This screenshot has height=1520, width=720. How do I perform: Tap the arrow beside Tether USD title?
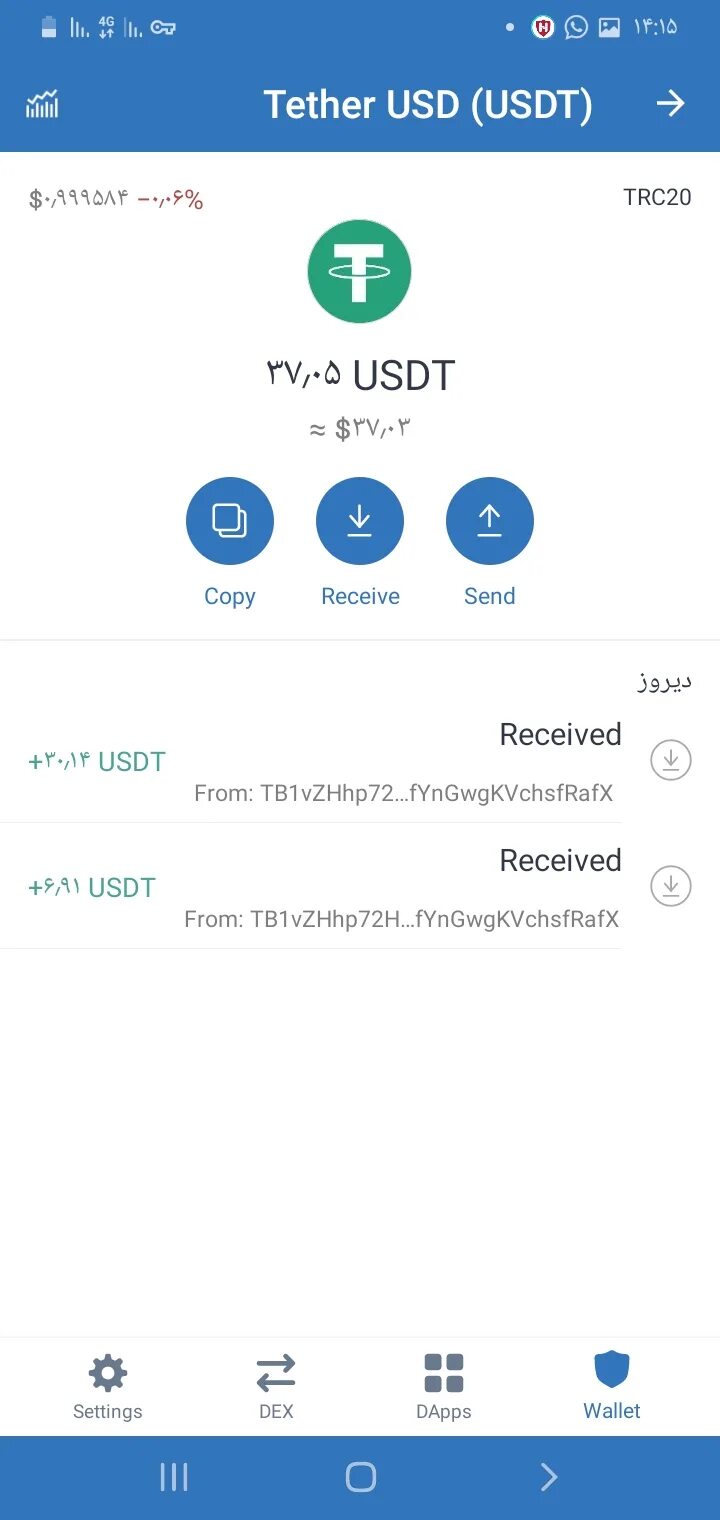pos(670,104)
